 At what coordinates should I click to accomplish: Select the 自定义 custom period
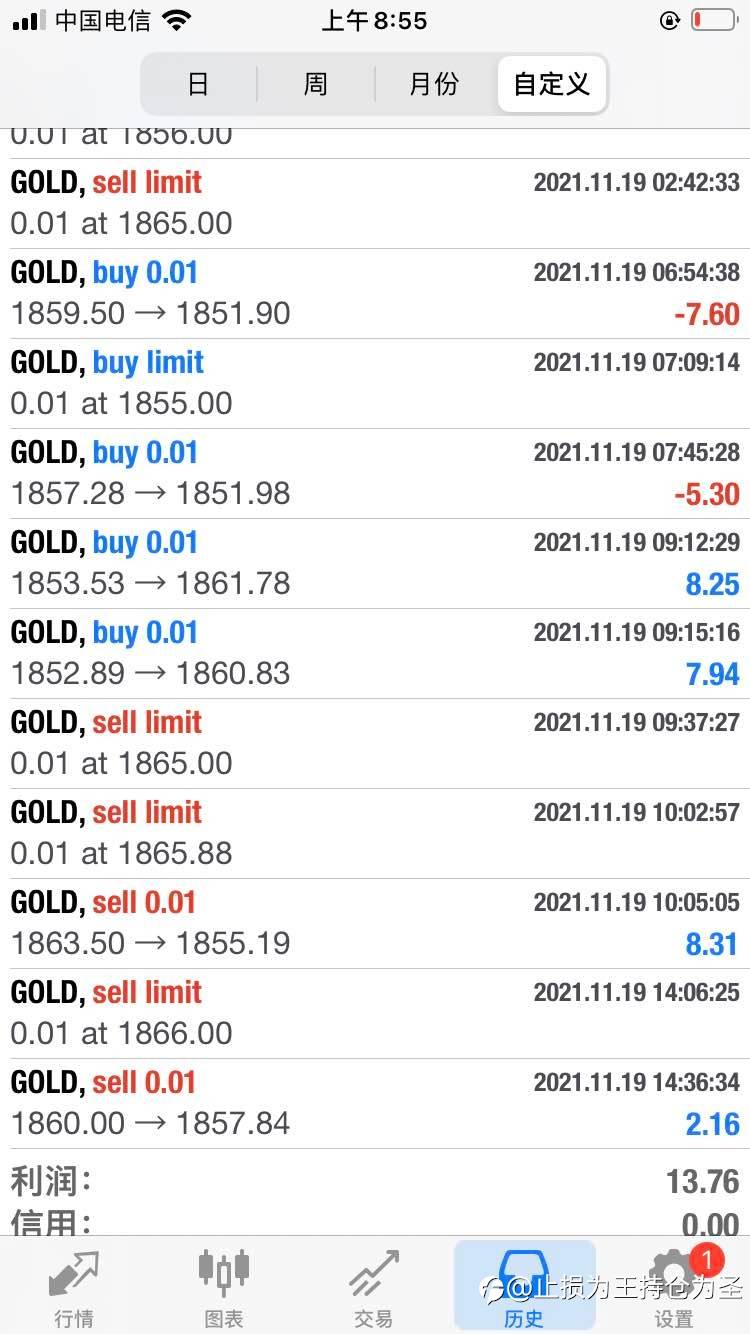[x=552, y=84]
